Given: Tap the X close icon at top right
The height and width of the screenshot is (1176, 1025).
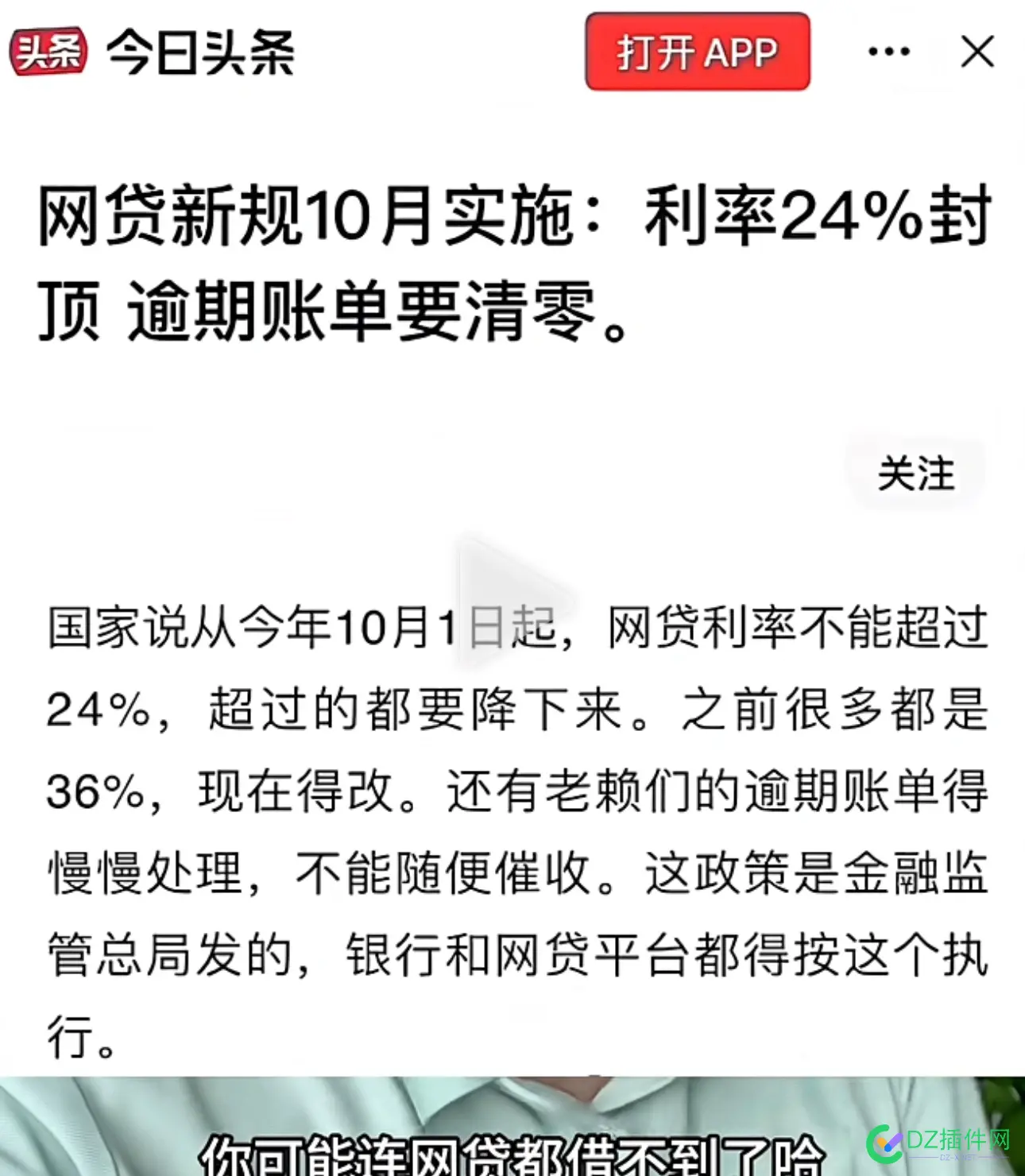Looking at the screenshot, I should click(x=978, y=50).
